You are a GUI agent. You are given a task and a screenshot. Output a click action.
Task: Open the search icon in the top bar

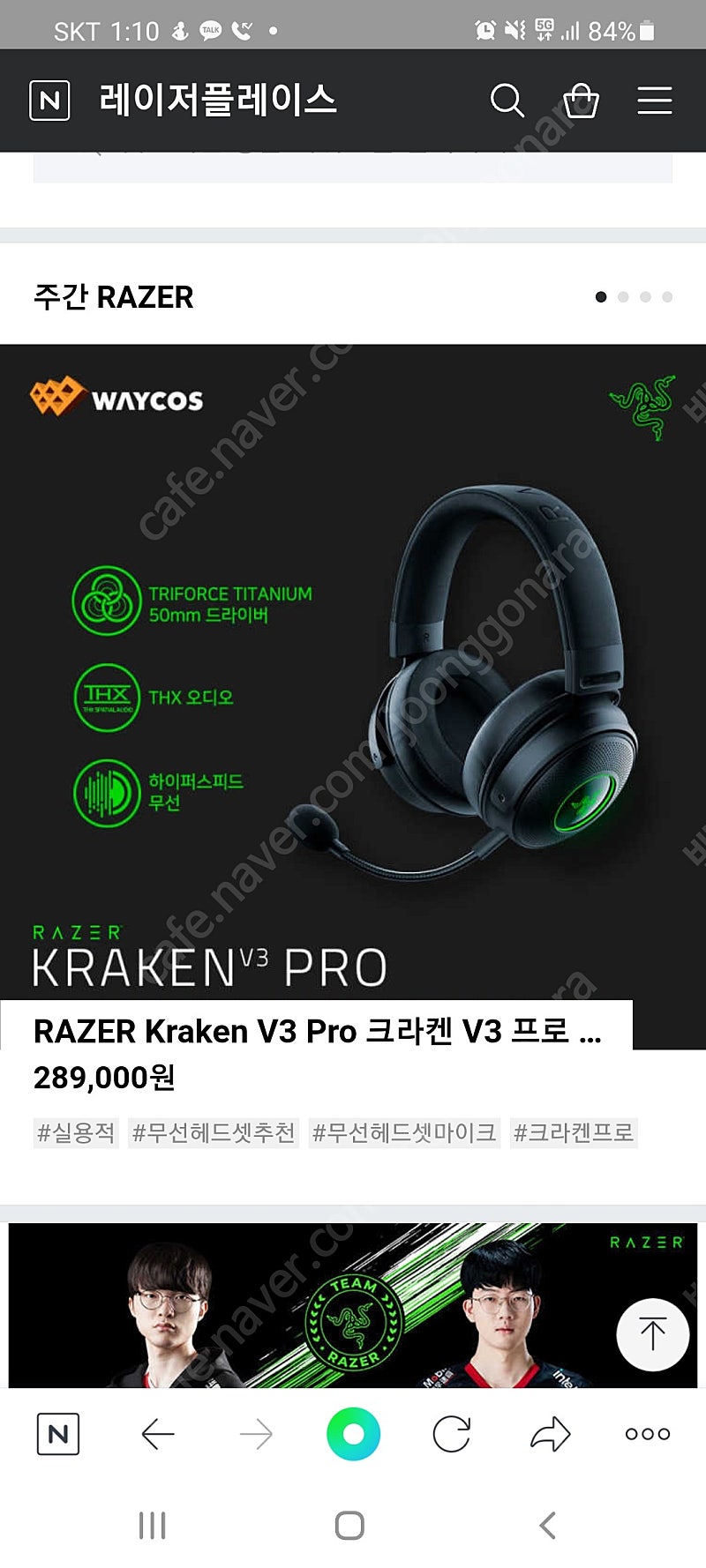(507, 101)
